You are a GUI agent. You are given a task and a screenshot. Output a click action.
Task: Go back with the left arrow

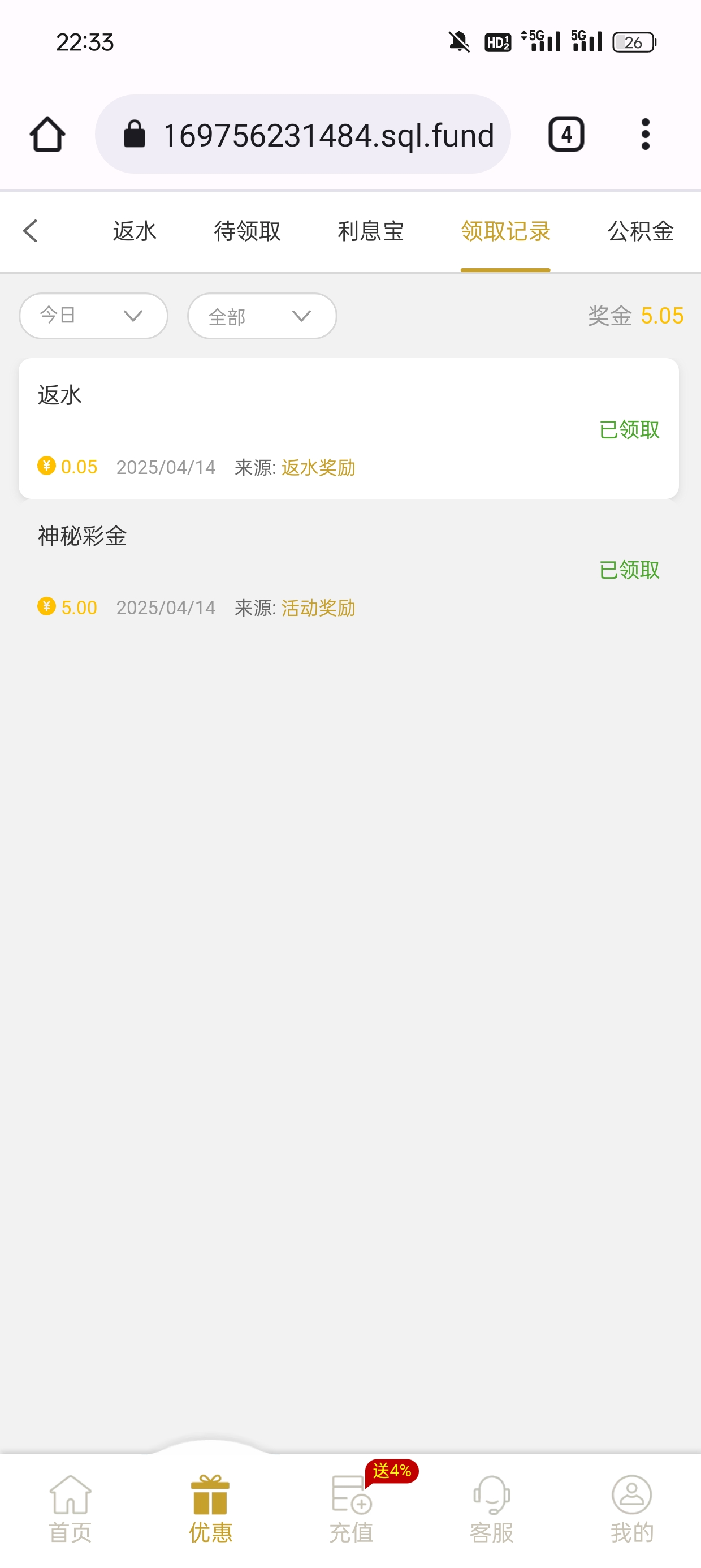coord(31,231)
